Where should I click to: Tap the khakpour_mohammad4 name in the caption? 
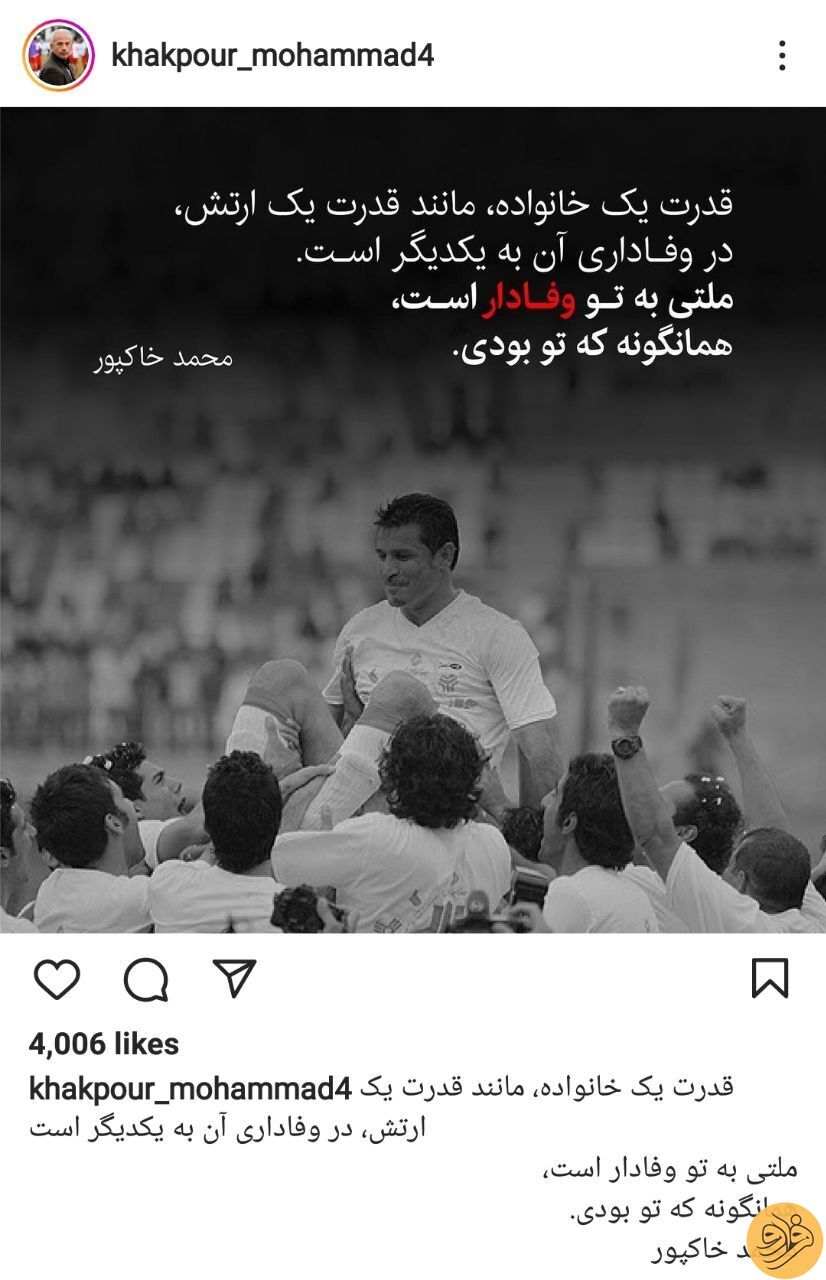click(x=190, y=1087)
